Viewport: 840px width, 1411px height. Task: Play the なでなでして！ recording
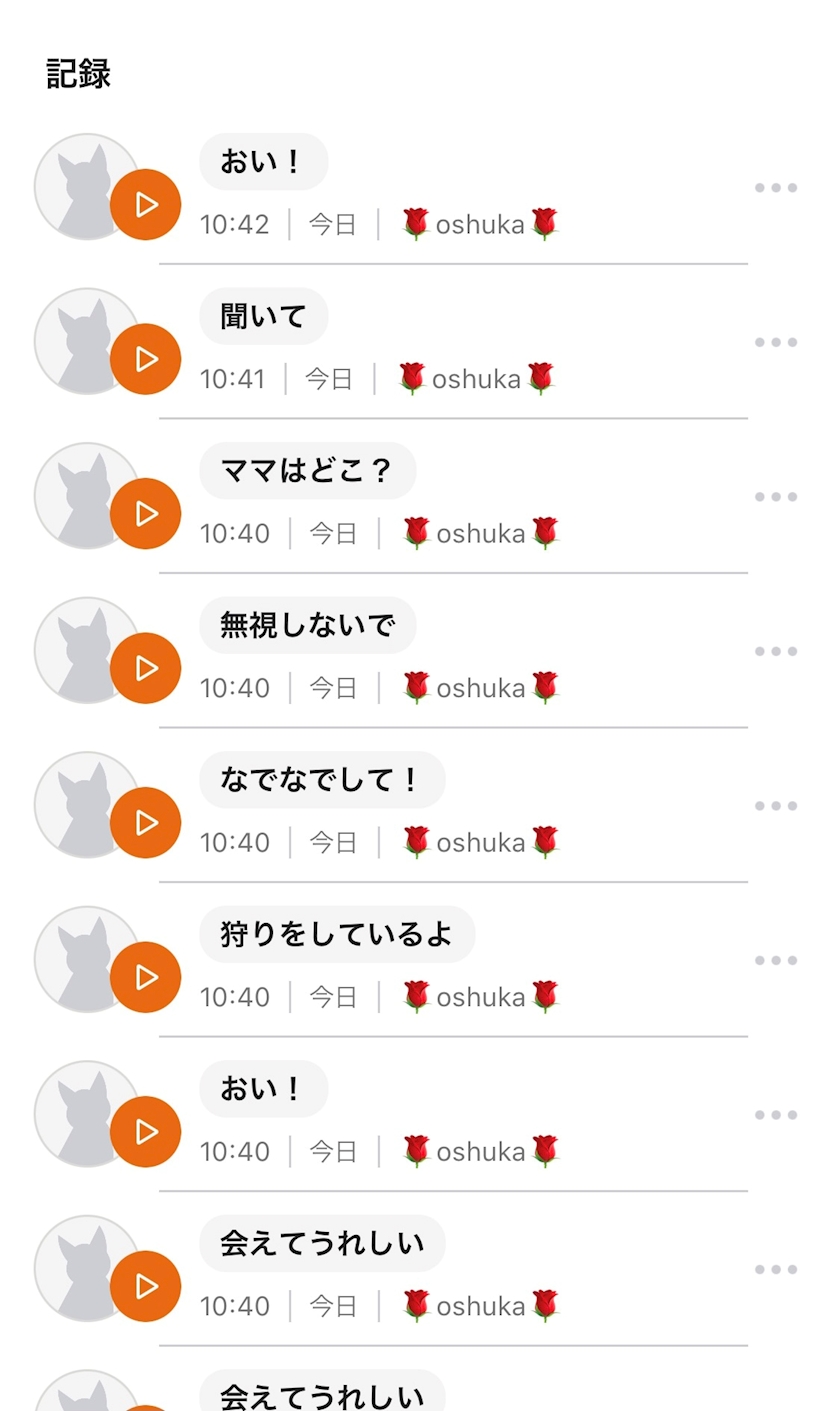[146, 823]
